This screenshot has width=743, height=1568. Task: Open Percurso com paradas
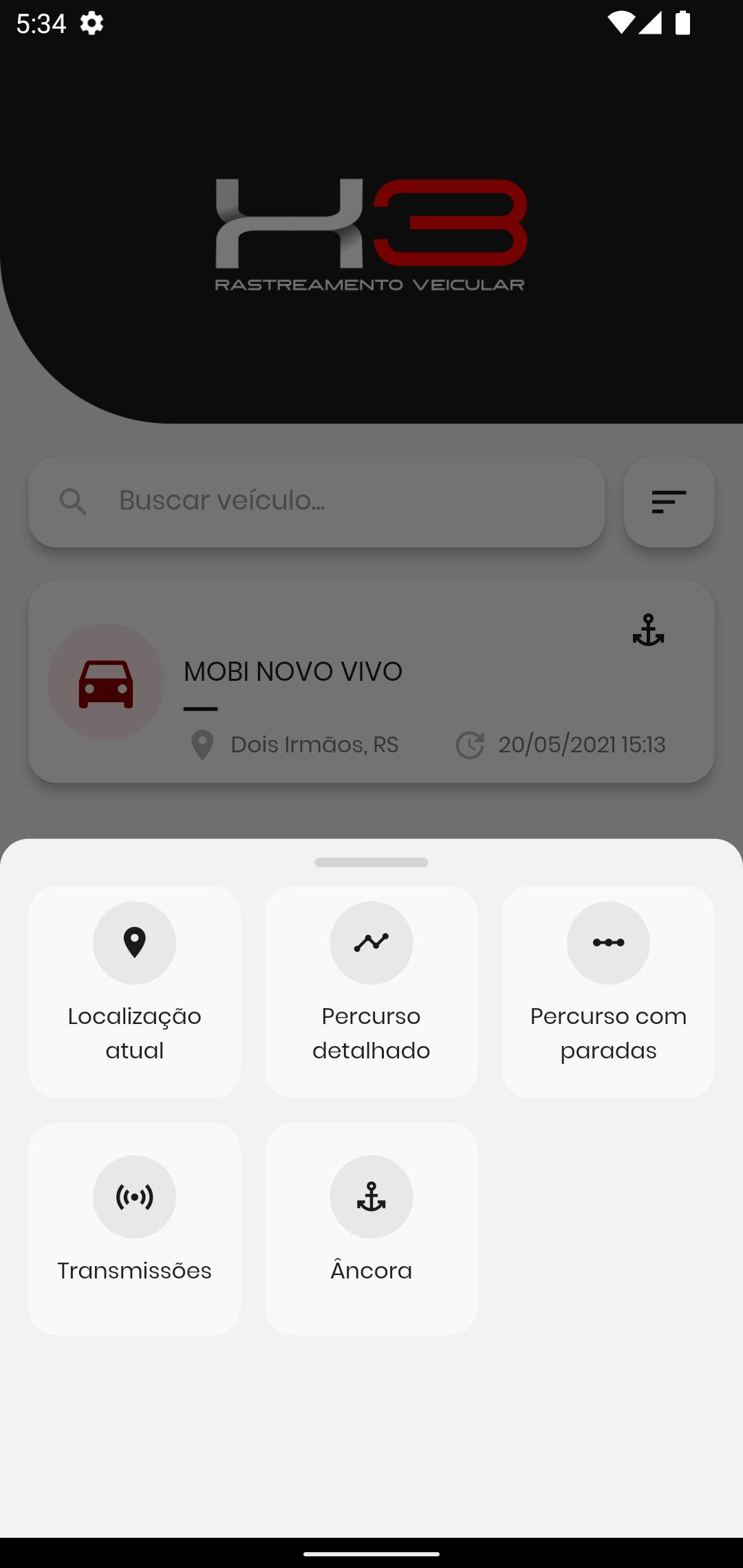coord(608,992)
